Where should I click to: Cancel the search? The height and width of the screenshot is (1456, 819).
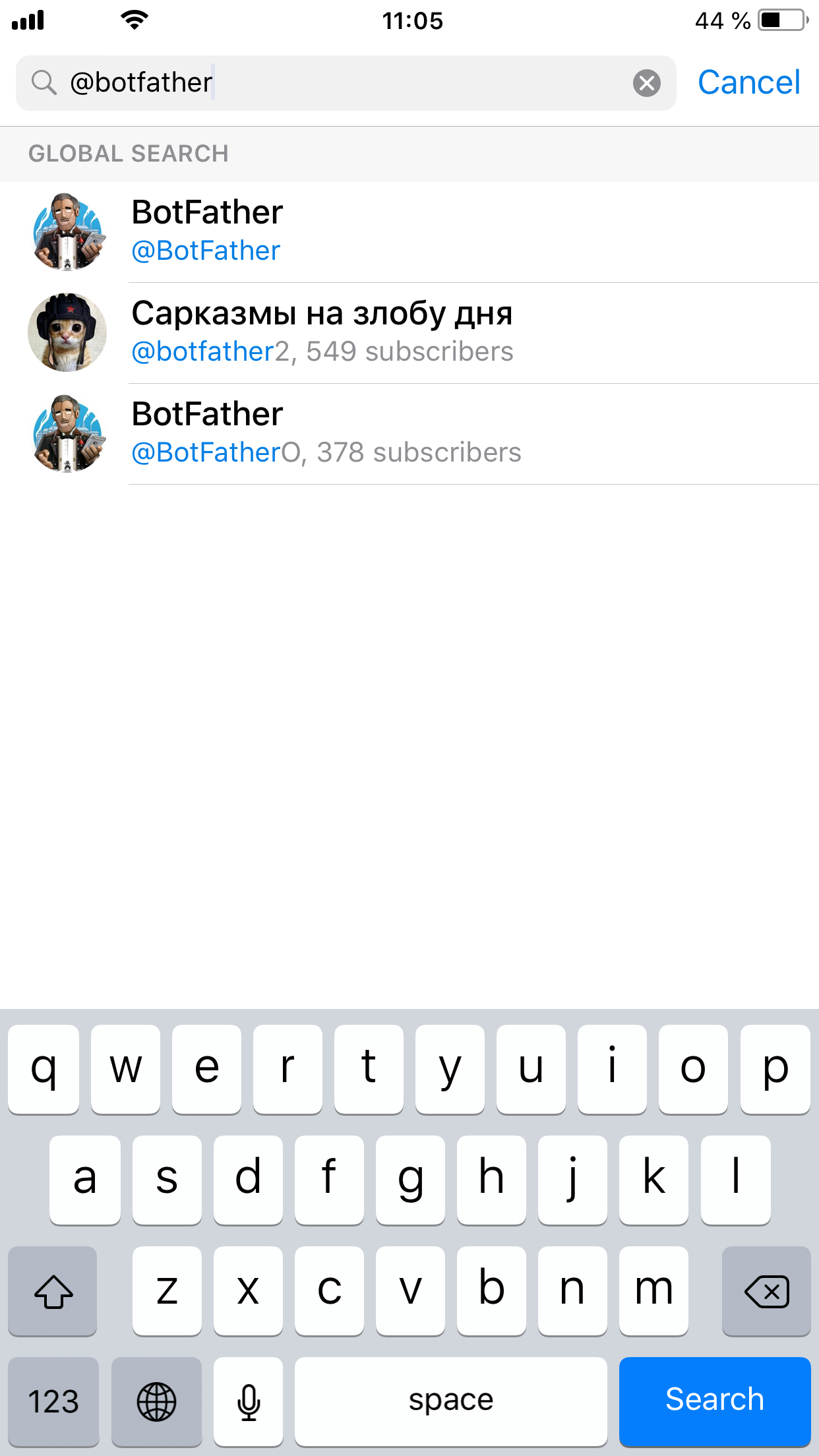click(748, 83)
